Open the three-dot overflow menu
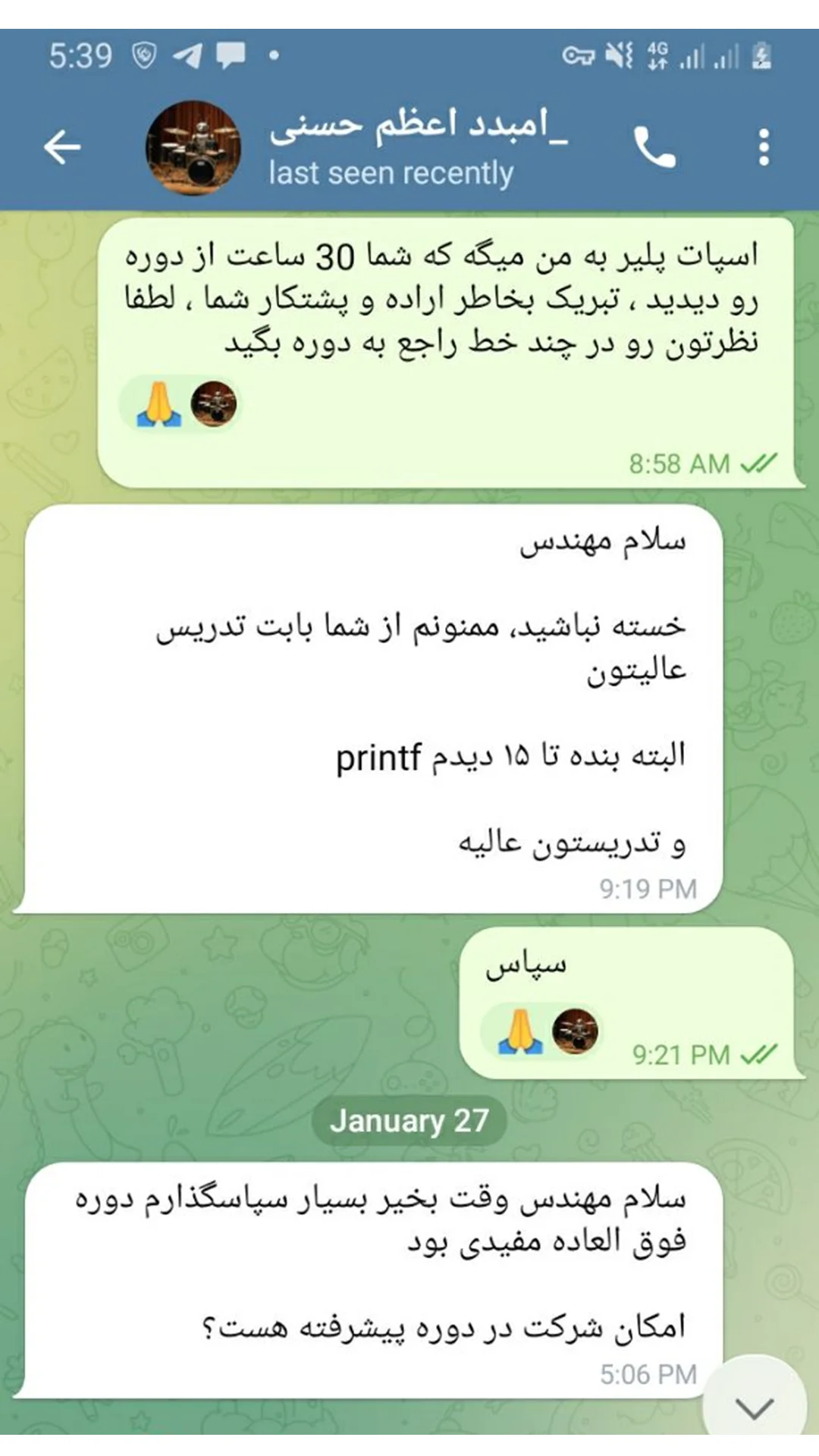Screen dimensions: 819x1456 (x=764, y=146)
